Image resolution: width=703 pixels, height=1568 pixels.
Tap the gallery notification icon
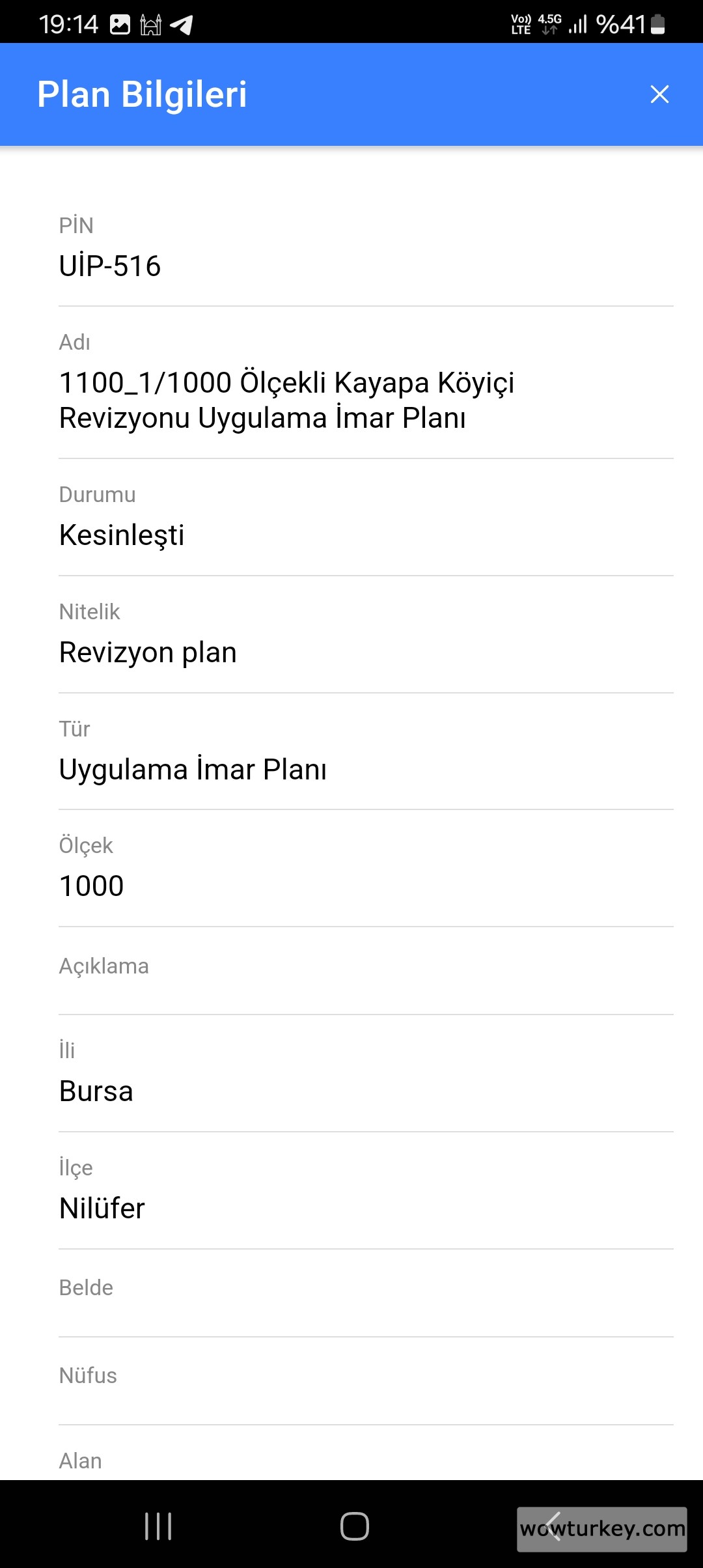[119, 25]
